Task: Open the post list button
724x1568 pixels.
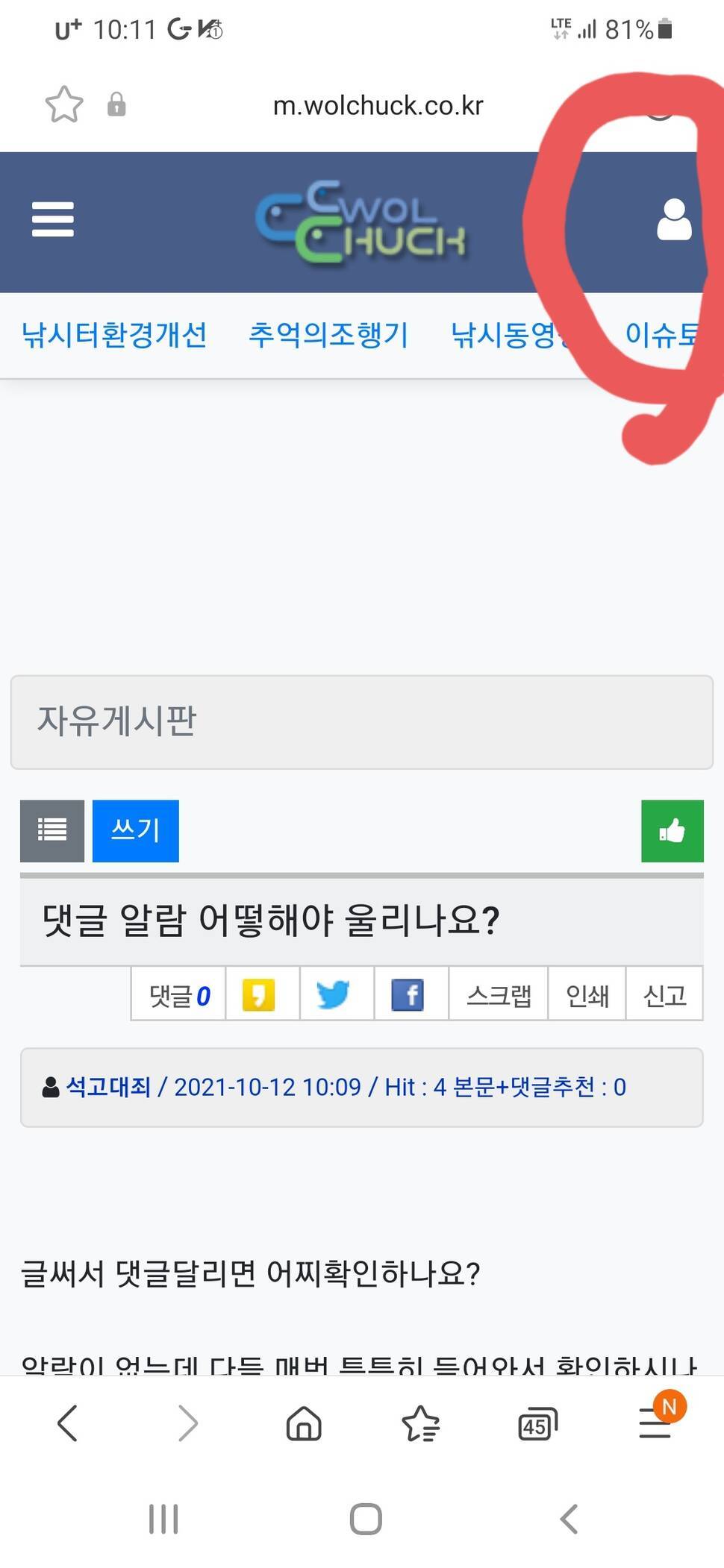Action: pyautogui.click(x=52, y=830)
